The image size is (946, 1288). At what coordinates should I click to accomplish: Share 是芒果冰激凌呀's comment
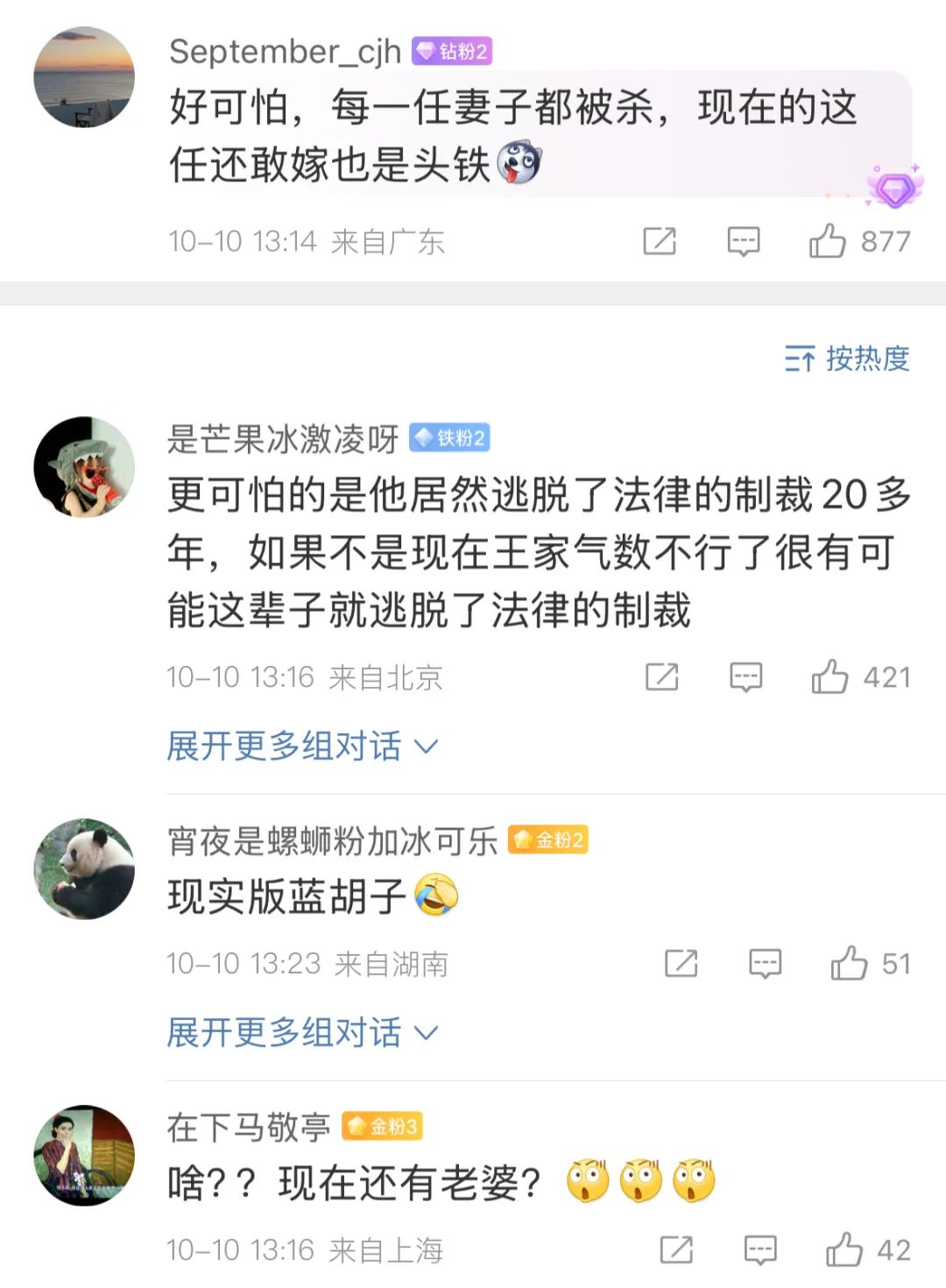click(662, 677)
